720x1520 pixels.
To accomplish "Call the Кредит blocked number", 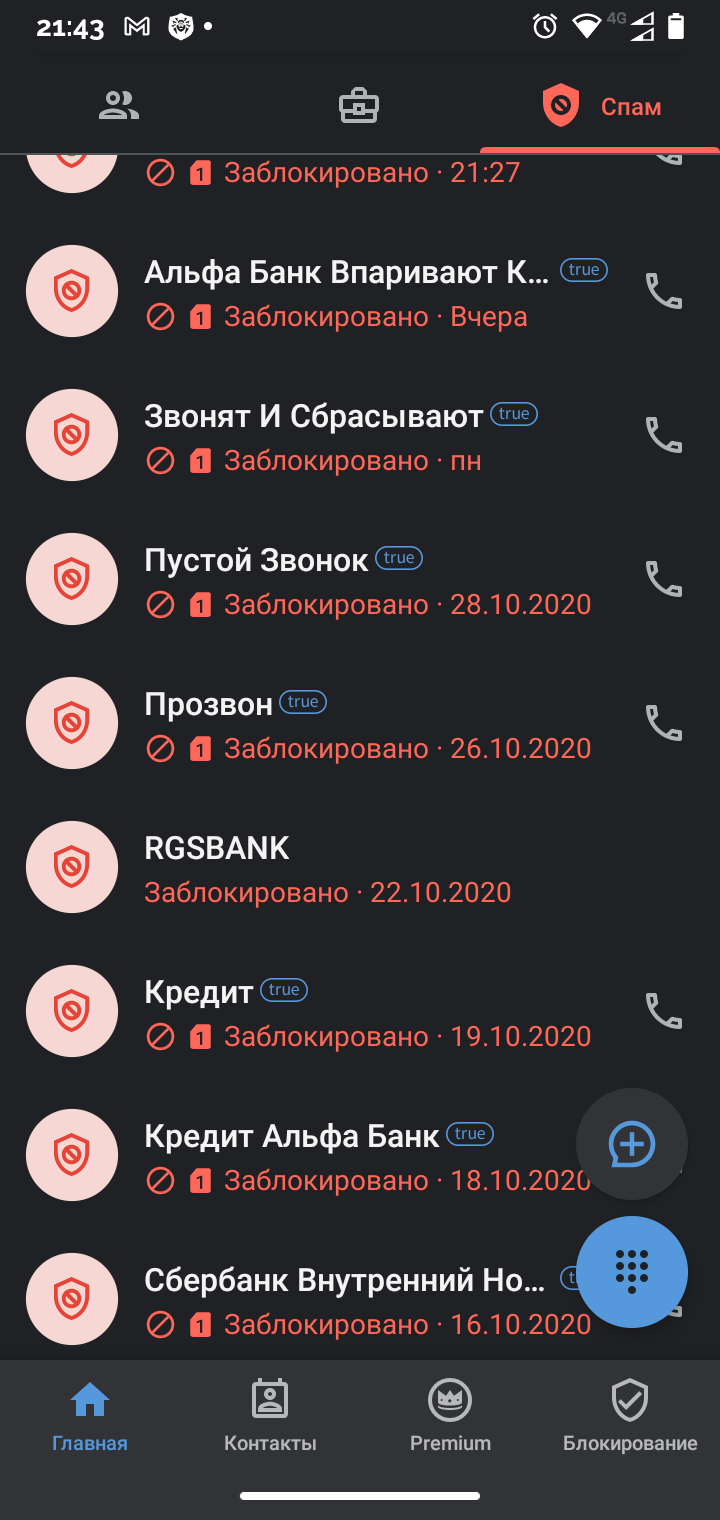I will [663, 1011].
